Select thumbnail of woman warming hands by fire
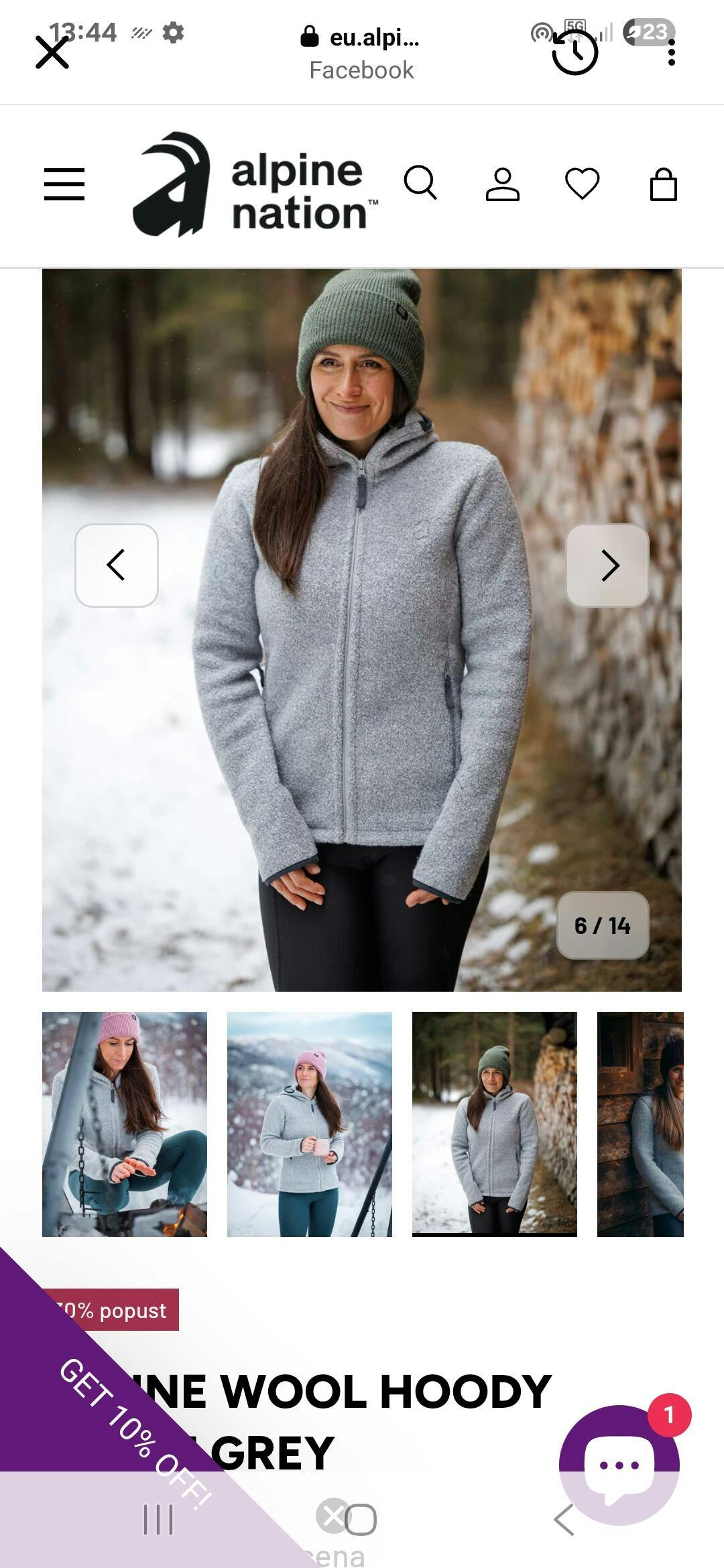724x1568 pixels. 125,1124
